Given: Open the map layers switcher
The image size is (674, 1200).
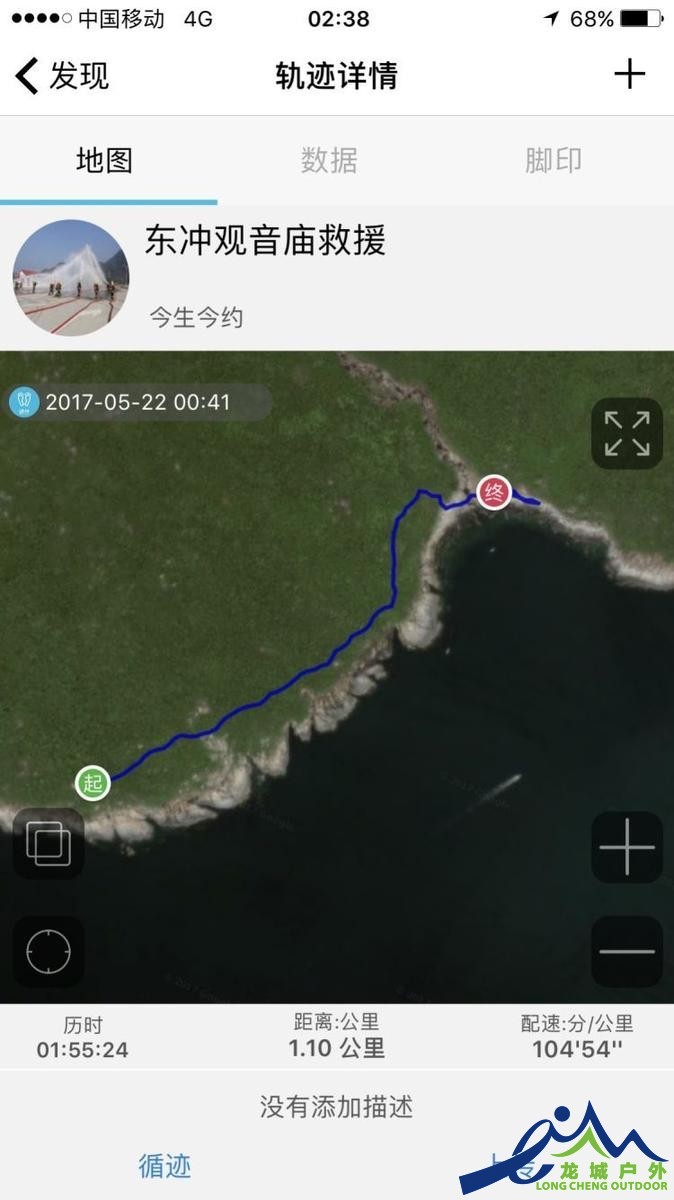Looking at the screenshot, I should click(48, 844).
